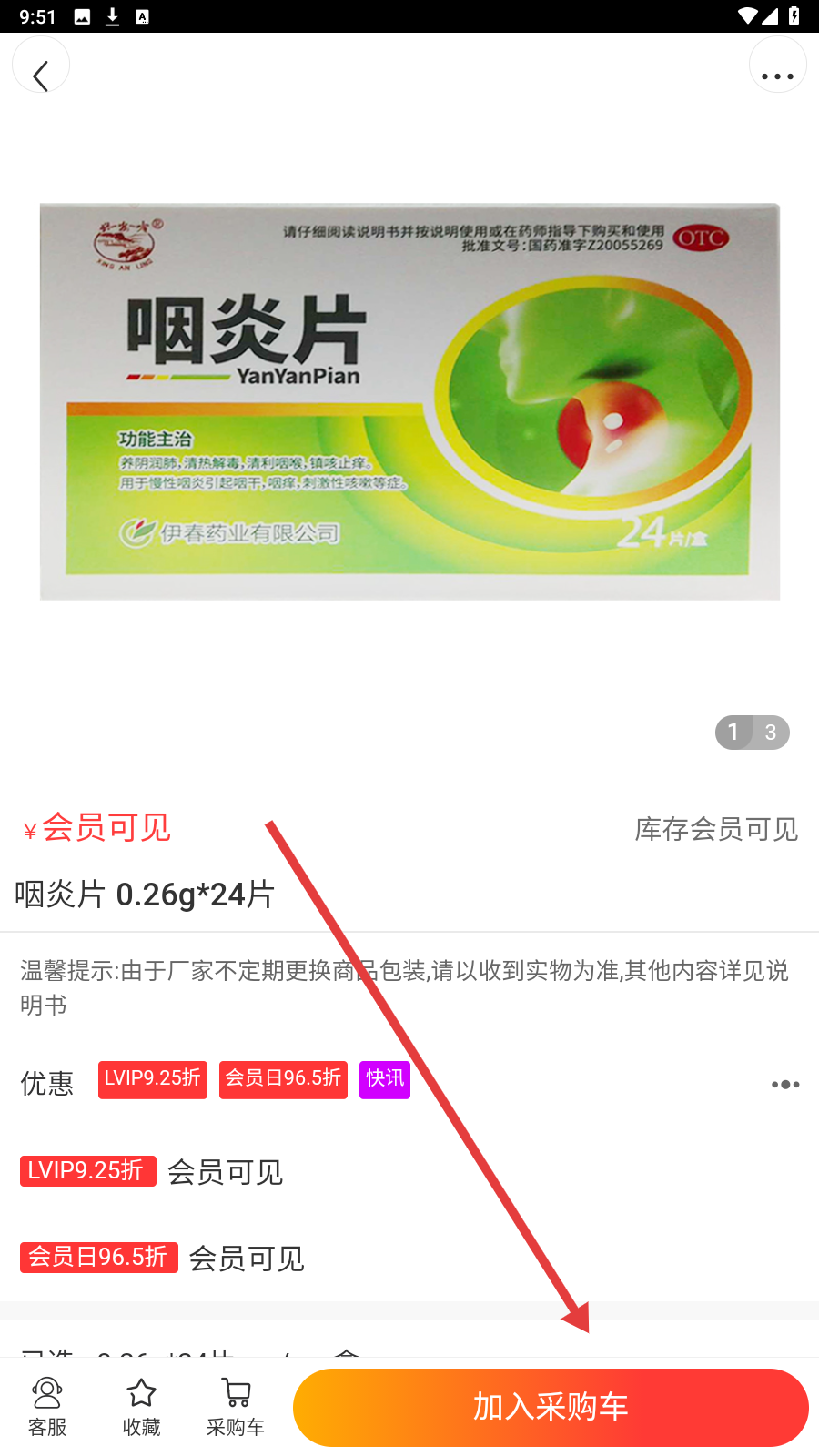Go back using the top-left arrow
The width and height of the screenshot is (819, 1456).
(41, 66)
